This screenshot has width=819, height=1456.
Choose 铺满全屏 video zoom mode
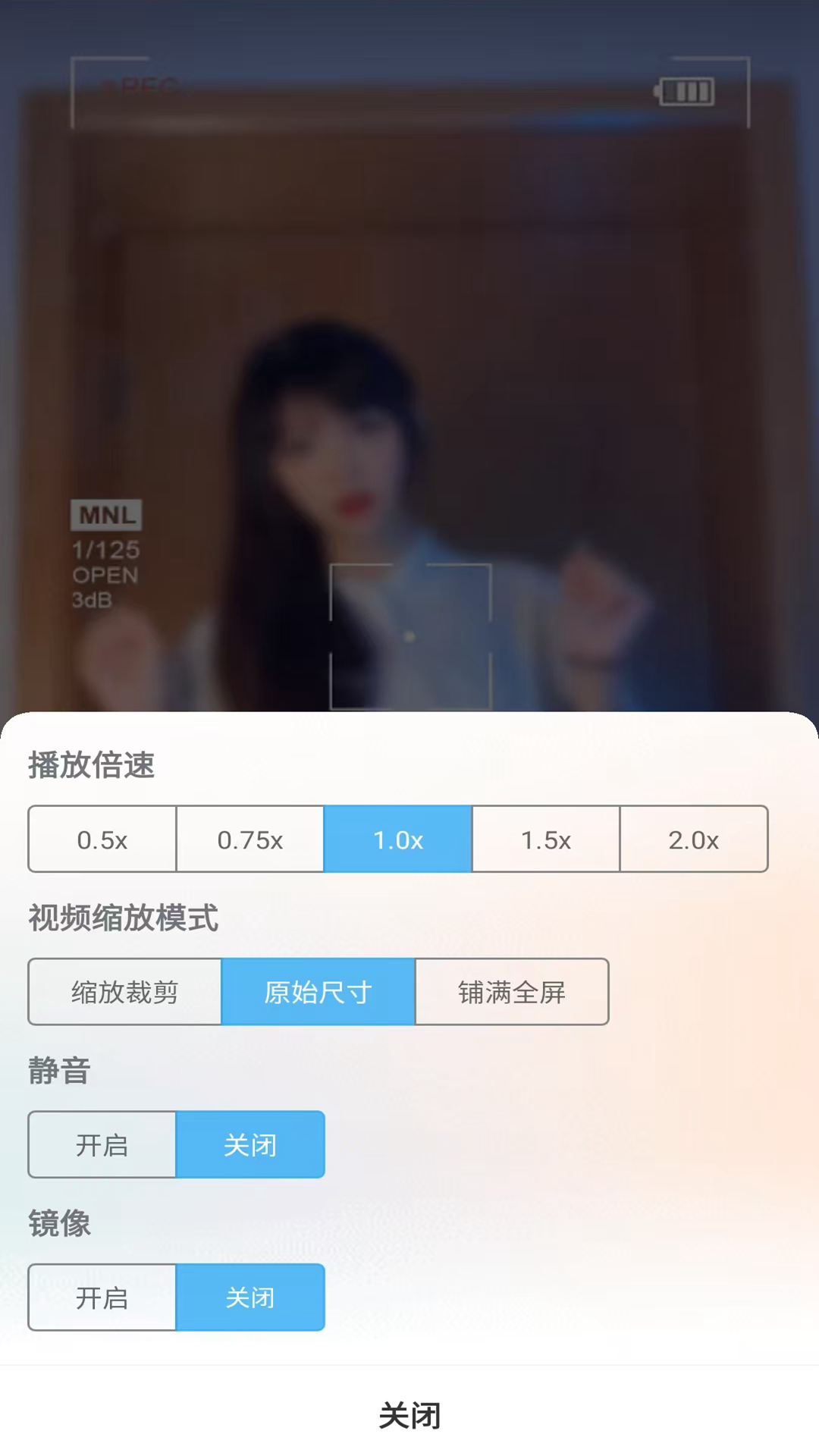pos(512,992)
